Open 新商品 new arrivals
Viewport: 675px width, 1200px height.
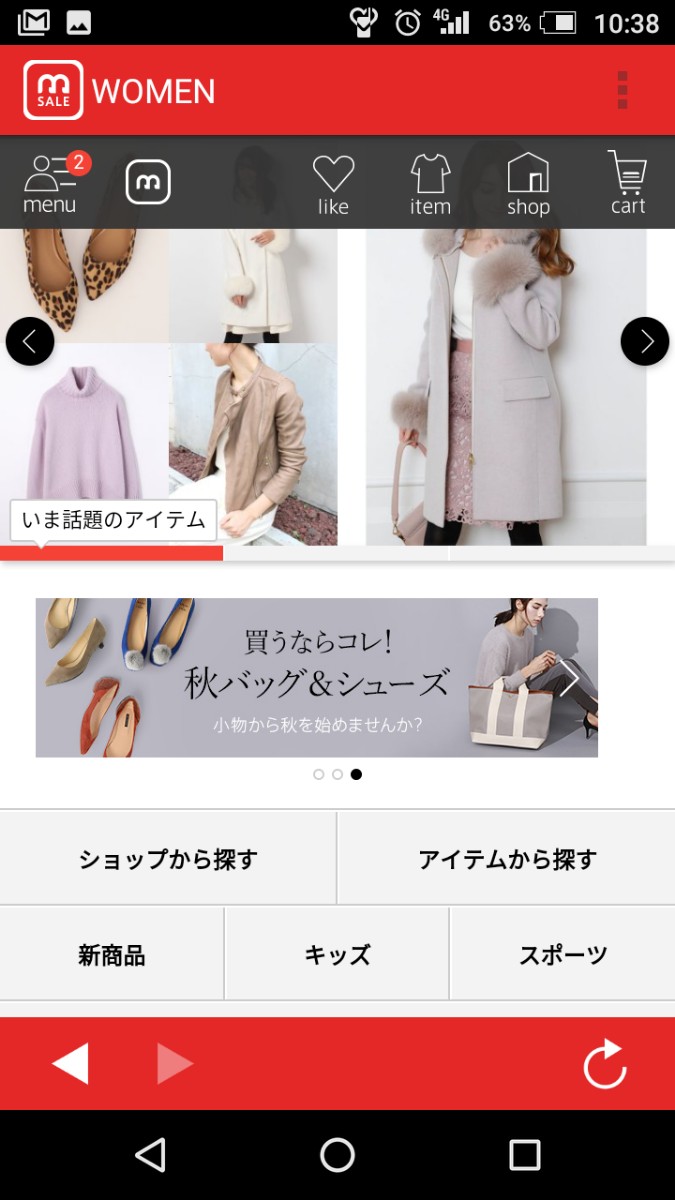pyautogui.click(x=112, y=955)
